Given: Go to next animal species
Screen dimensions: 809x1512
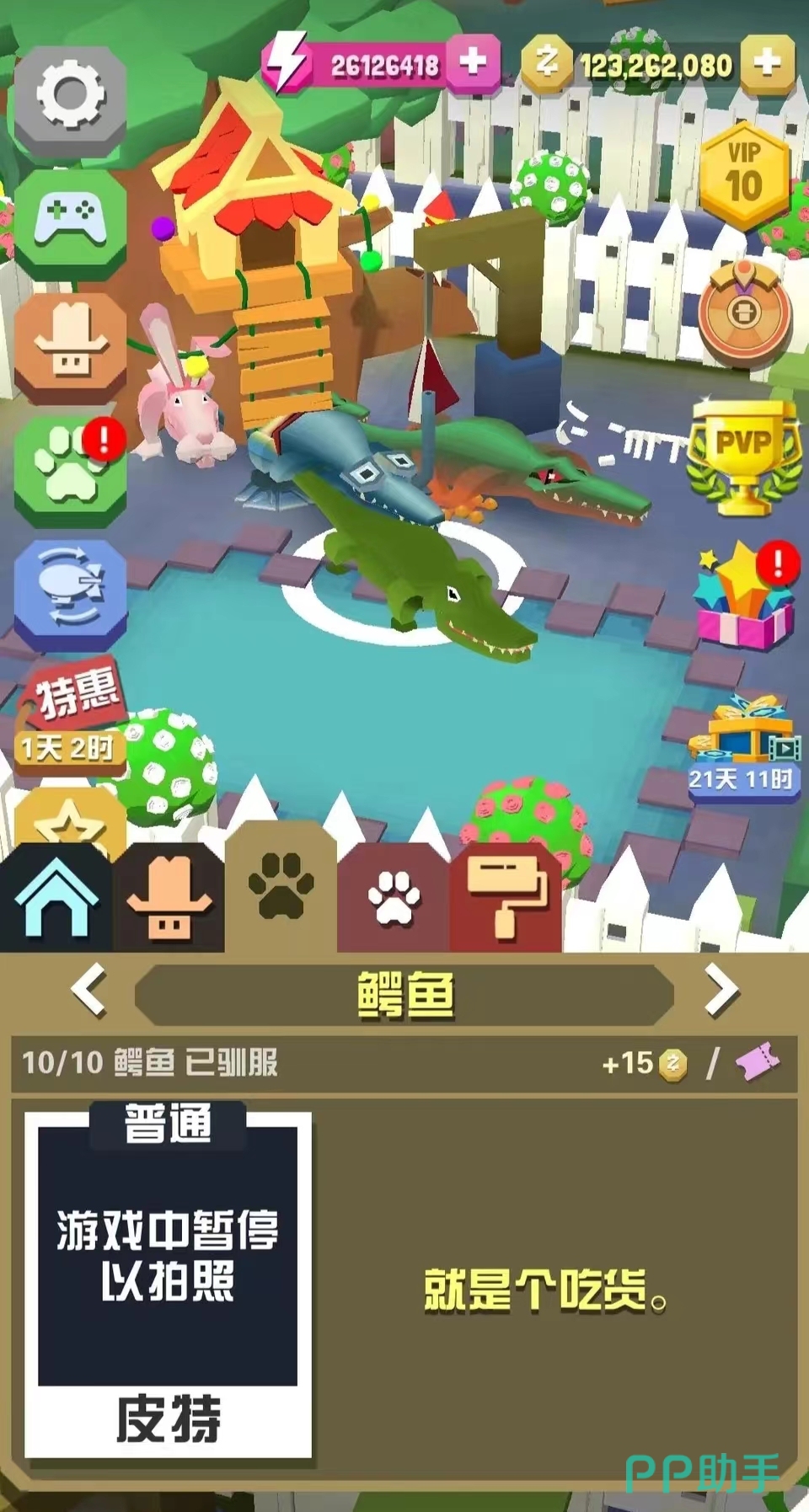Looking at the screenshot, I should 721,991.
